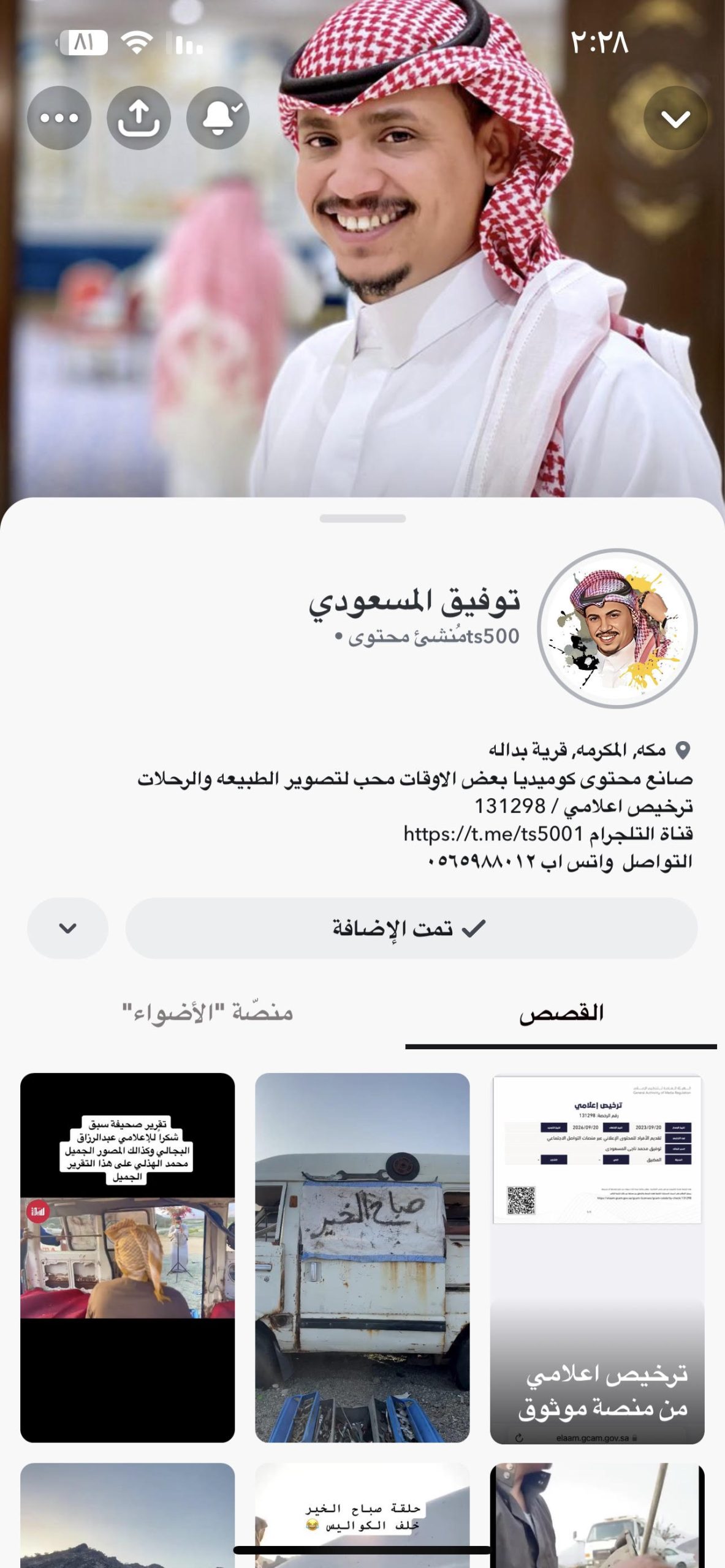Expand friendship options chevron beside added button
The image size is (725, 1568).
point(67,928)
